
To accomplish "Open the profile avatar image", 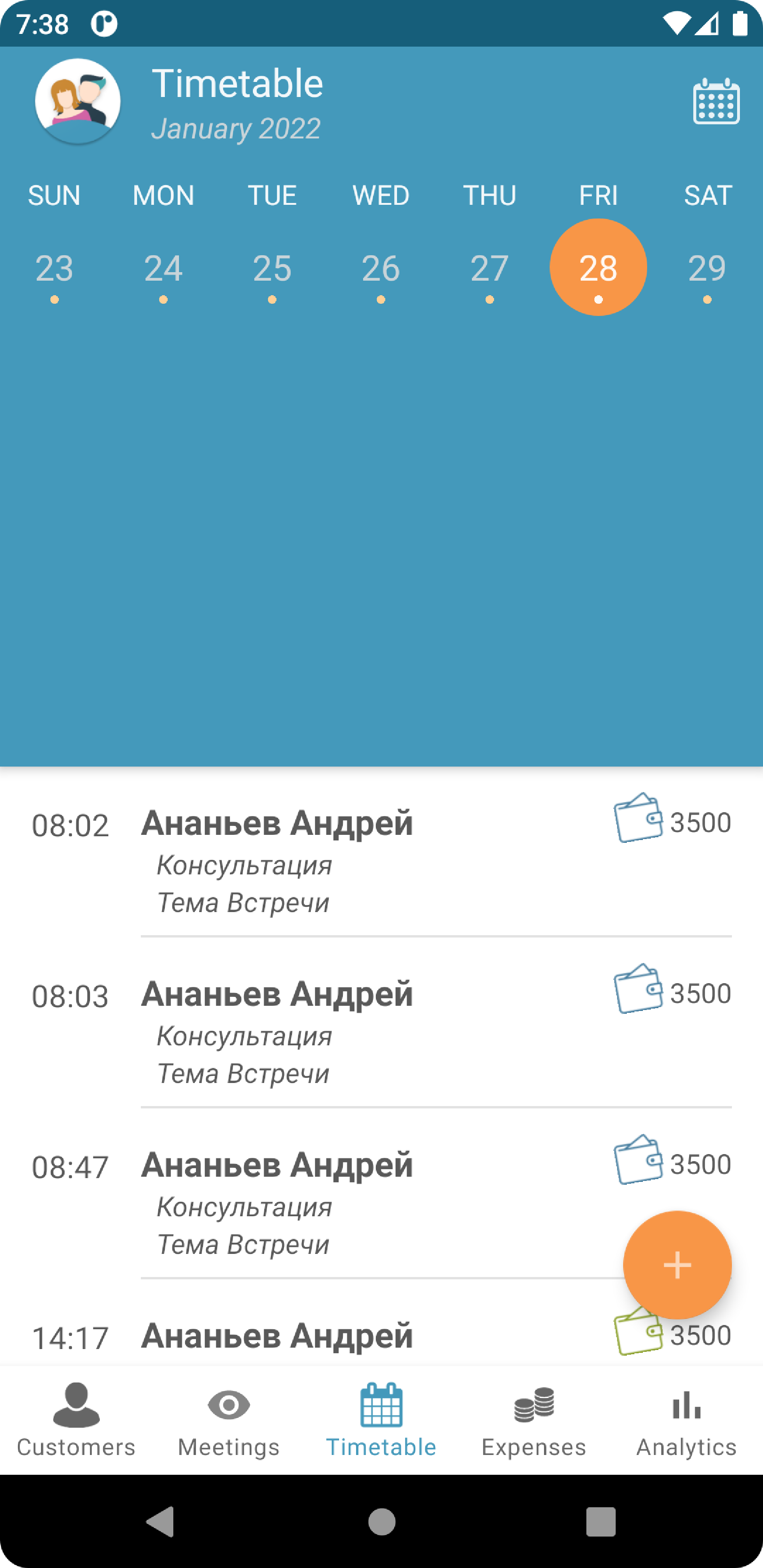I will [x=78, y=101].
